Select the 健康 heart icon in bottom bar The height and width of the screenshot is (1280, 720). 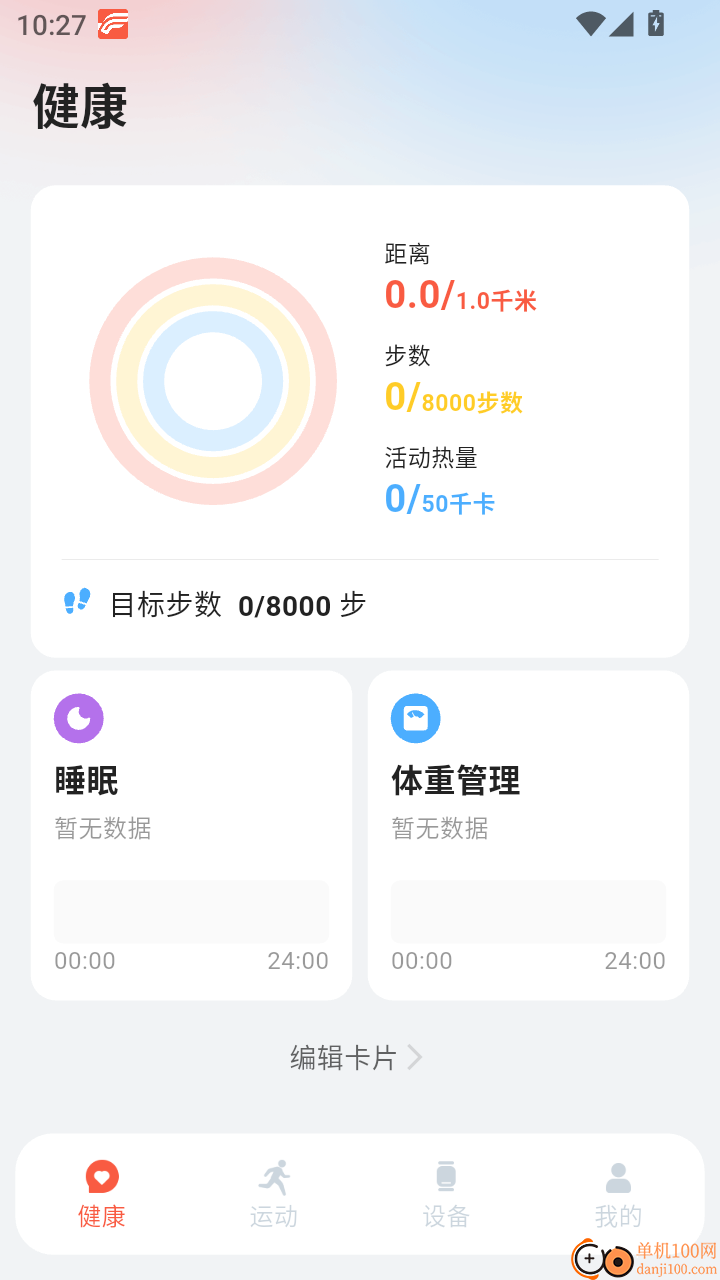pos(101,1177)
